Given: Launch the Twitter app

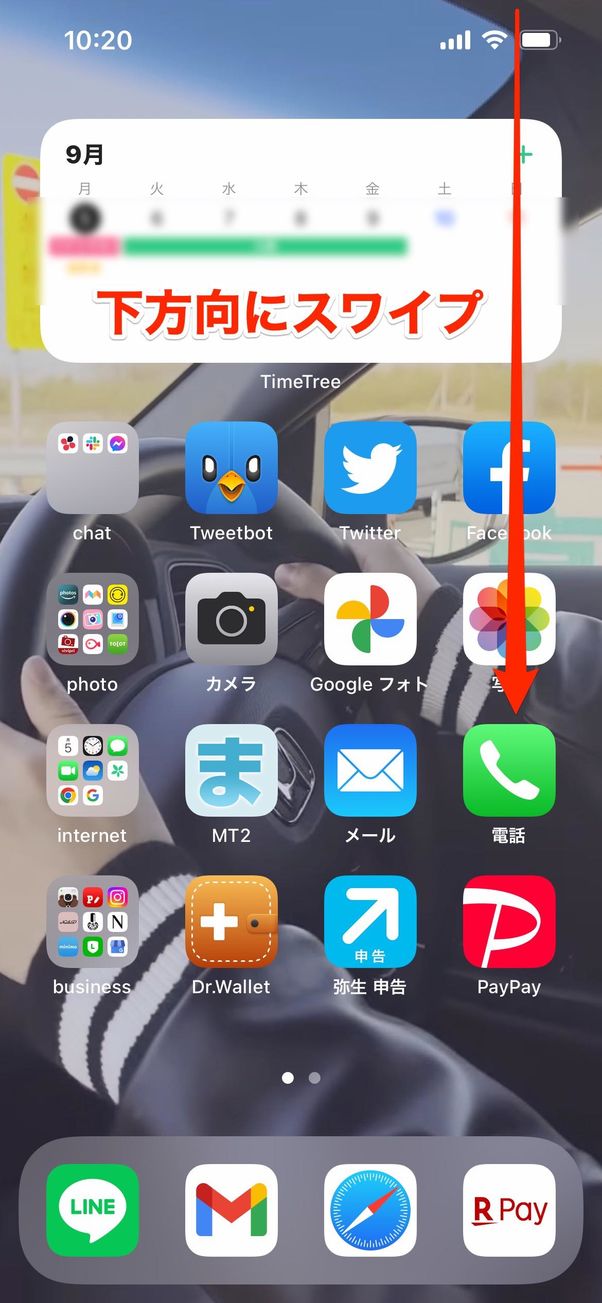Looking at the screenshot, I should [x=370, y=468].
